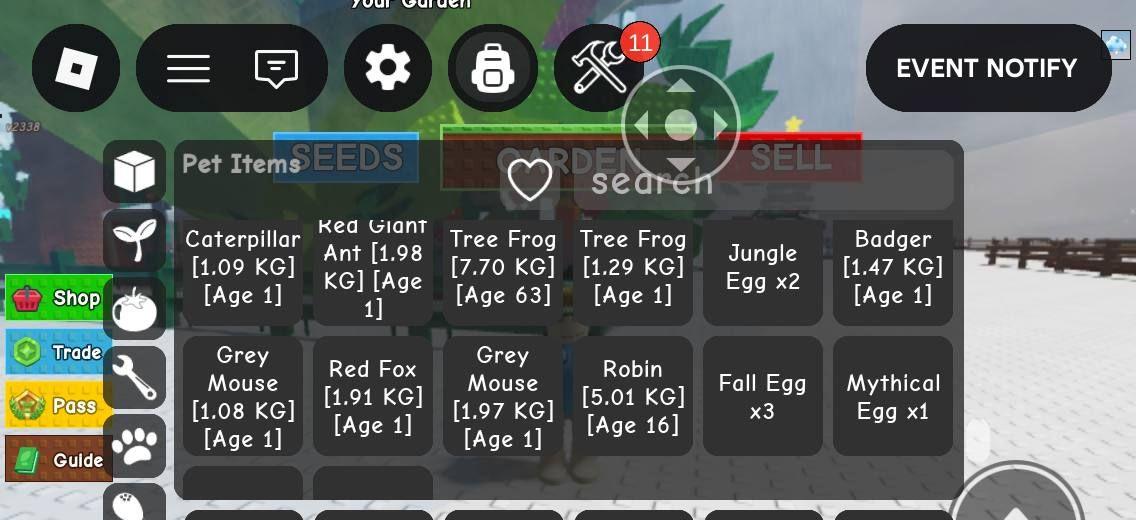1136x520 pixels.
Task: Select the Red Fox 1.91 KG pet
Action: click(373, 396)
